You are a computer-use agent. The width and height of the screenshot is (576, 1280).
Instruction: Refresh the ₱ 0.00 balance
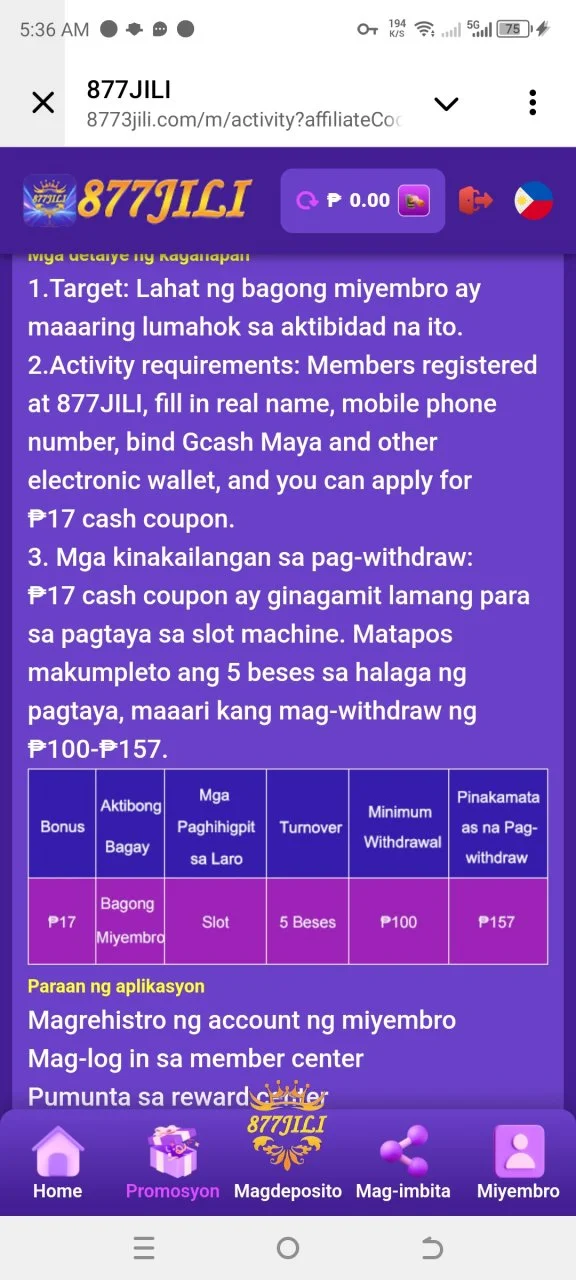click(306, 201)
